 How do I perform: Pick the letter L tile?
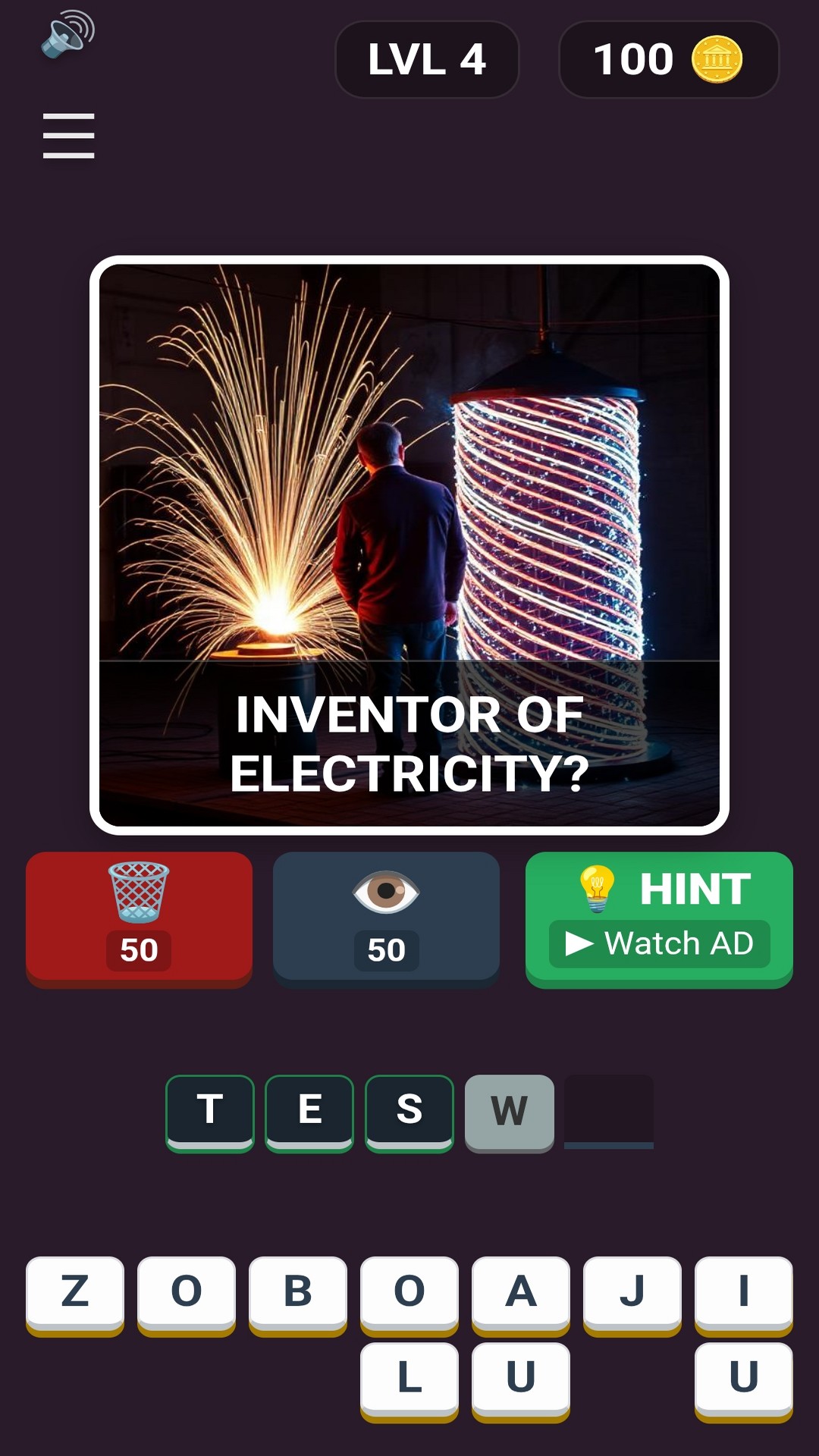(x=409, y=1379)
